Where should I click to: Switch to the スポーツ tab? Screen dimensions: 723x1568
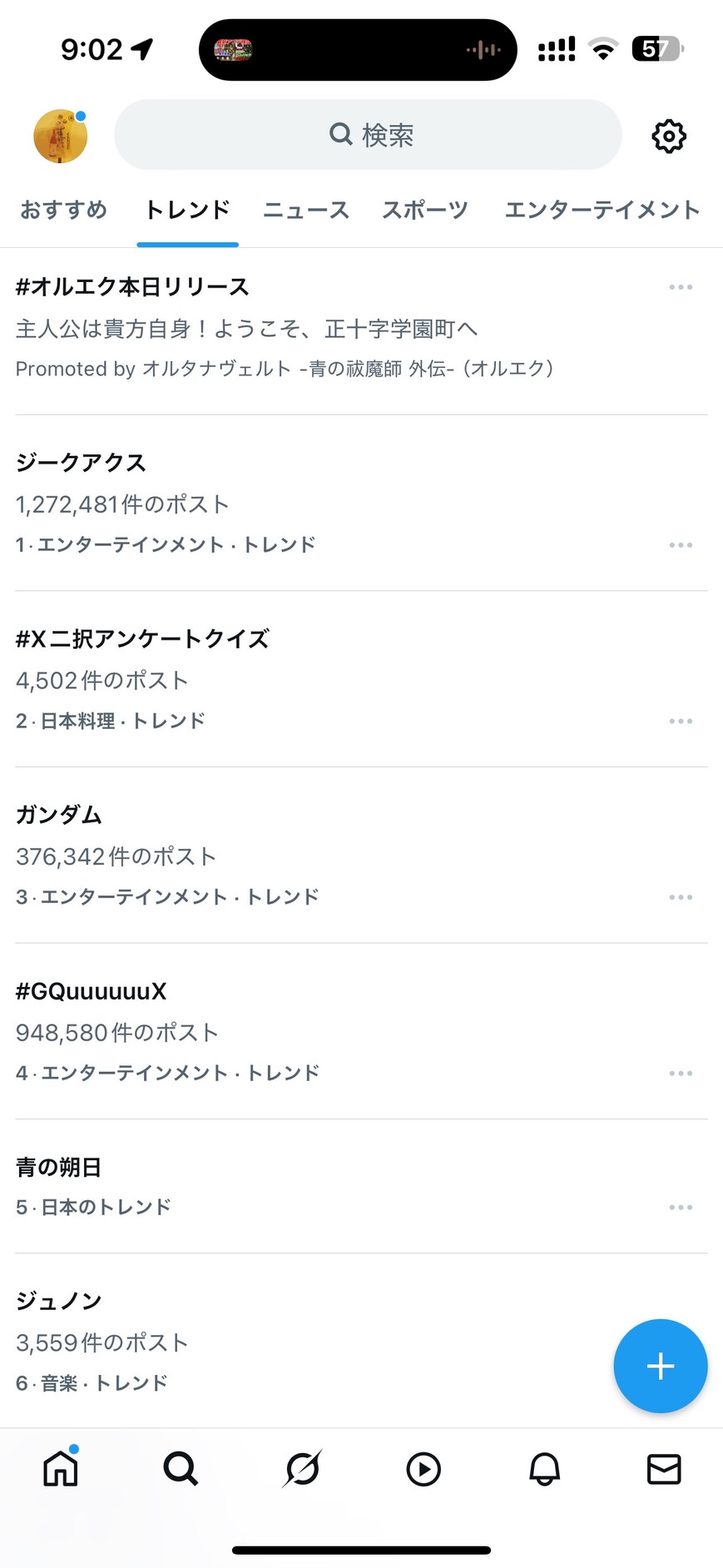coord(425,210)
